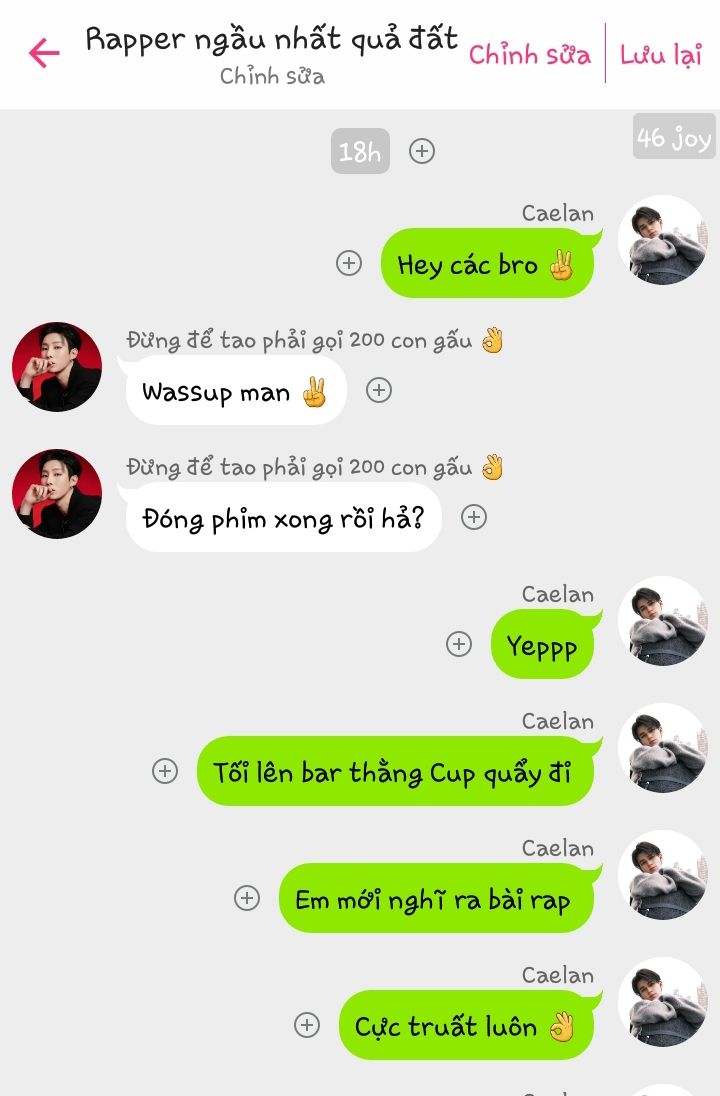The image size is (720, 1096).
Task: Open Caelan's avatar beside "Yeppp"
Action: pos(662,621)
